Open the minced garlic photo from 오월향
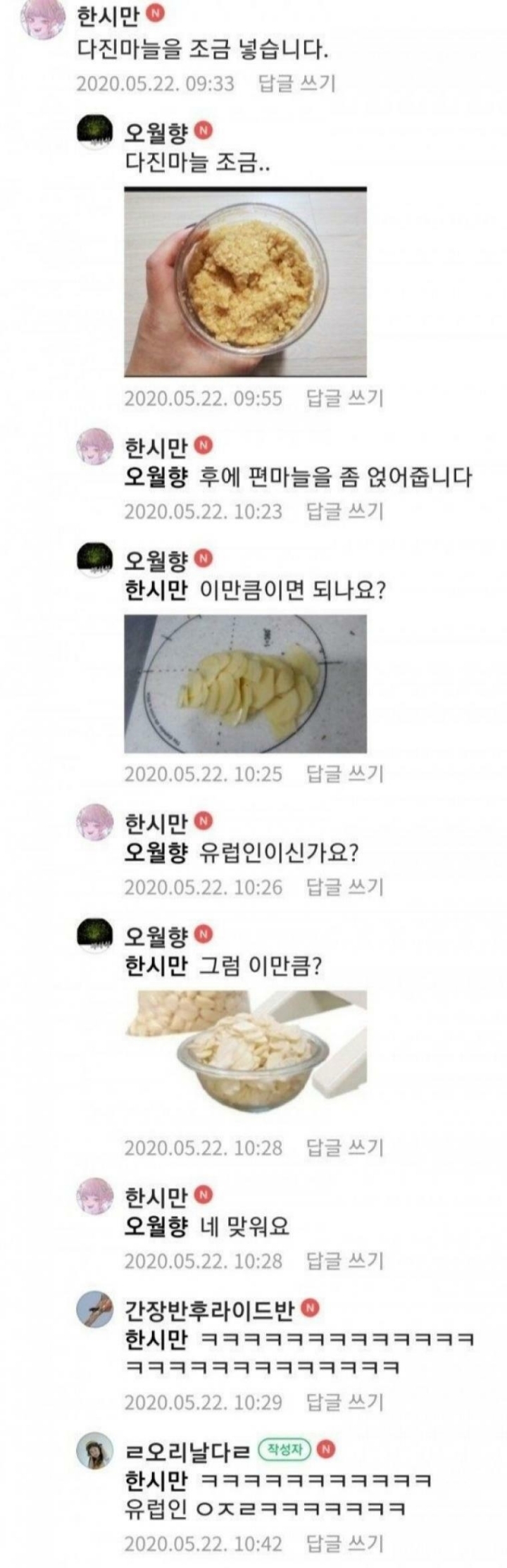 (x=245, y=281)
